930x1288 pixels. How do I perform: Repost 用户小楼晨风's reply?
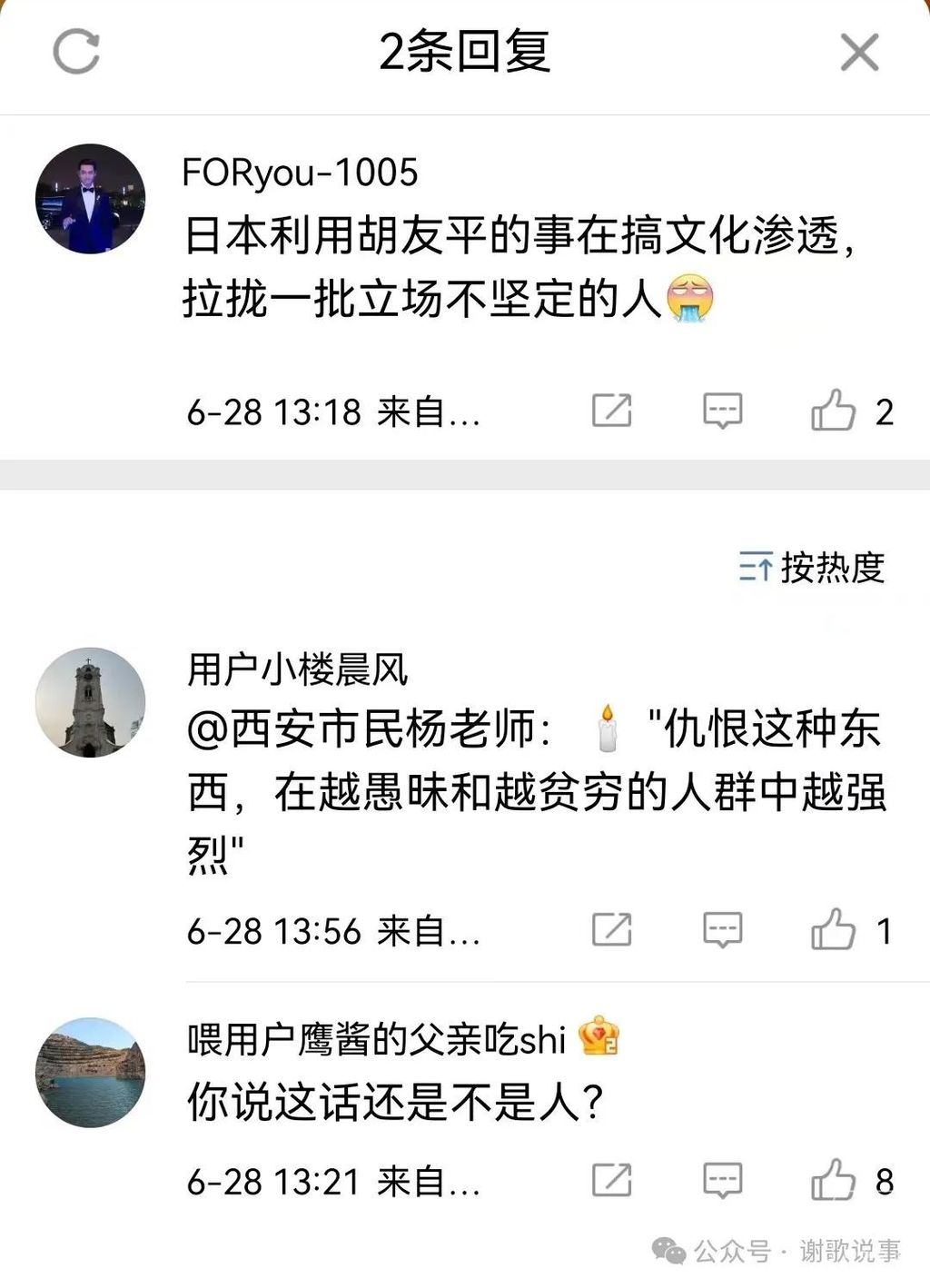[x=611, y=930]
